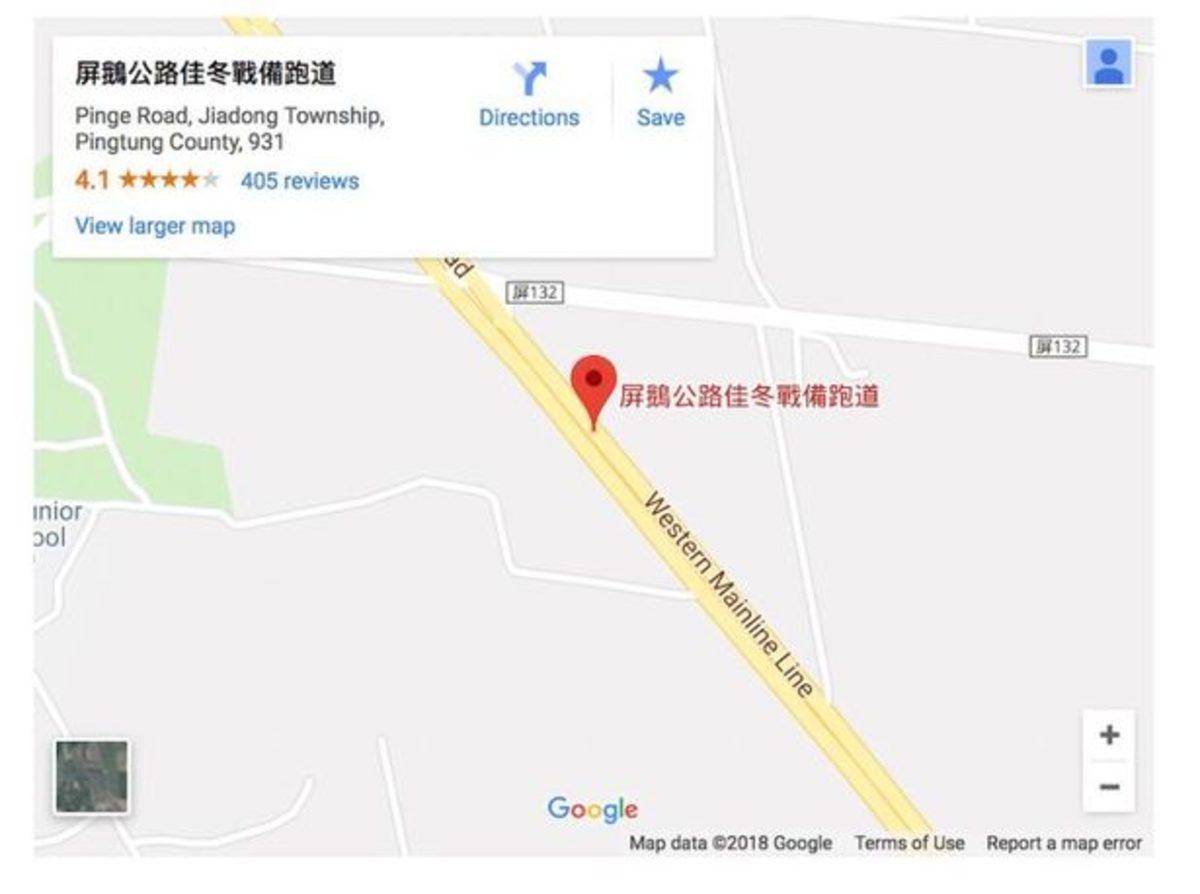Viewport: 1200px width, 894px height.
Task: Open Terms of Use link
Action: coord(909,843)
